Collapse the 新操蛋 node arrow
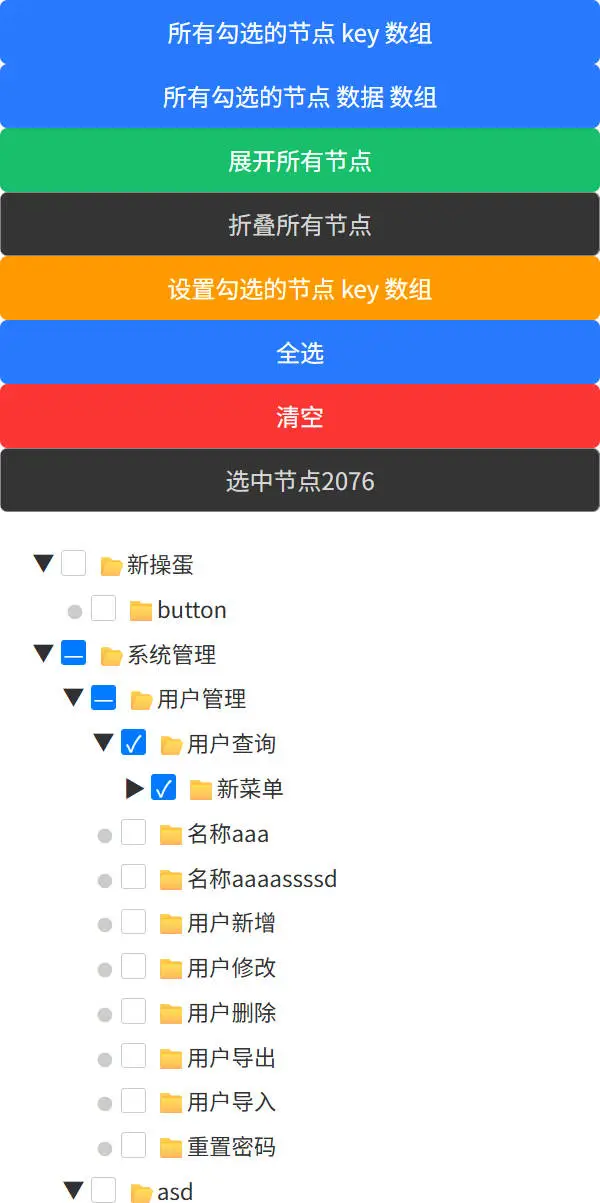The image size is (600, 1203). (43, 564)
